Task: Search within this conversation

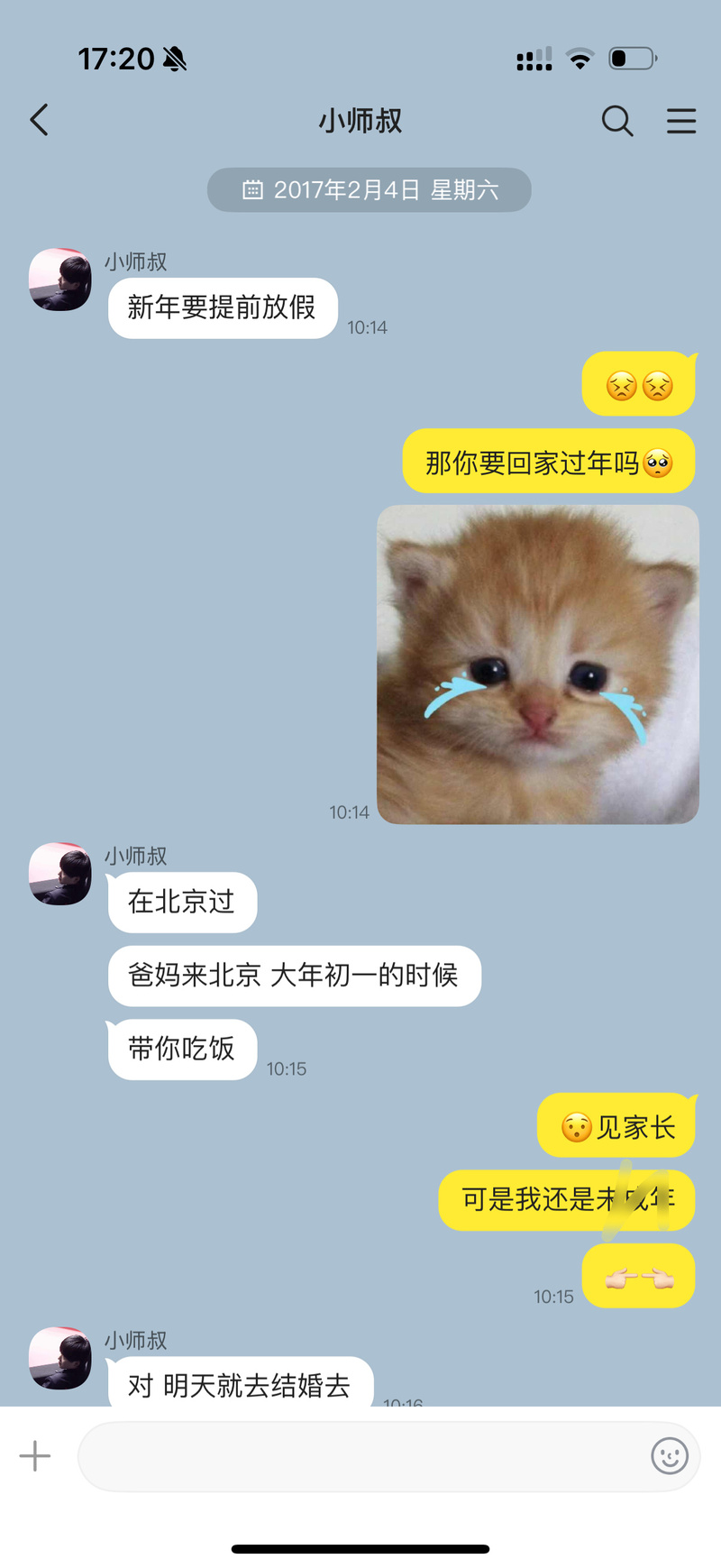Action: tap(617, 120)
